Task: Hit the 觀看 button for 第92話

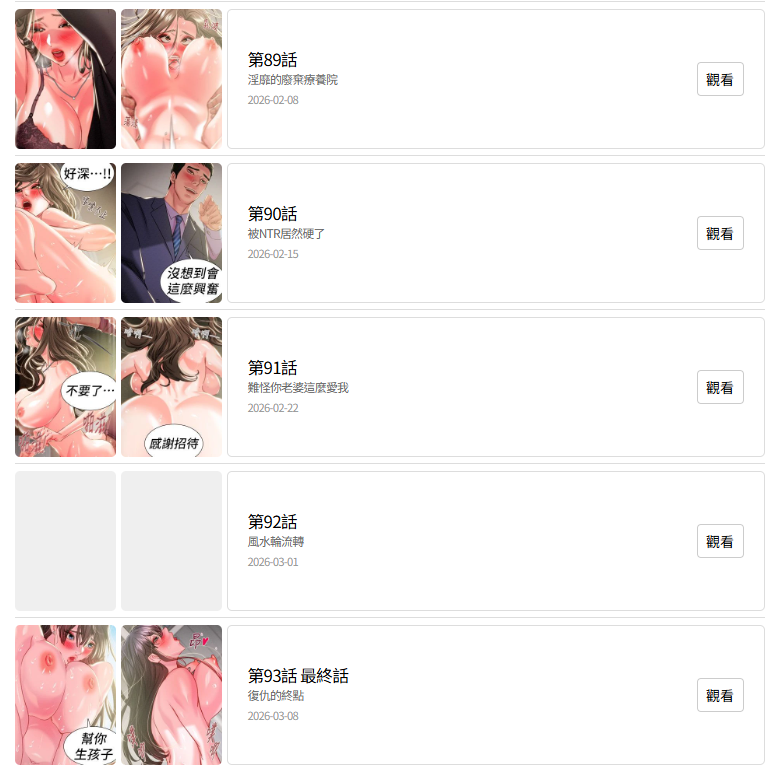Action: [x=719, y=541]
